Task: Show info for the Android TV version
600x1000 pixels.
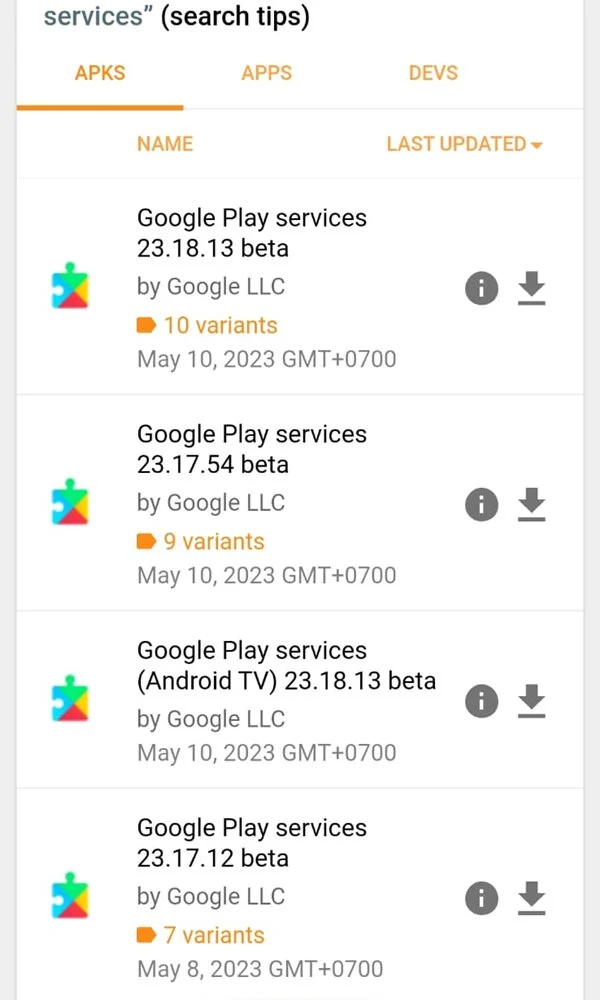Action: pyautogui.click(x=481, y=702)
